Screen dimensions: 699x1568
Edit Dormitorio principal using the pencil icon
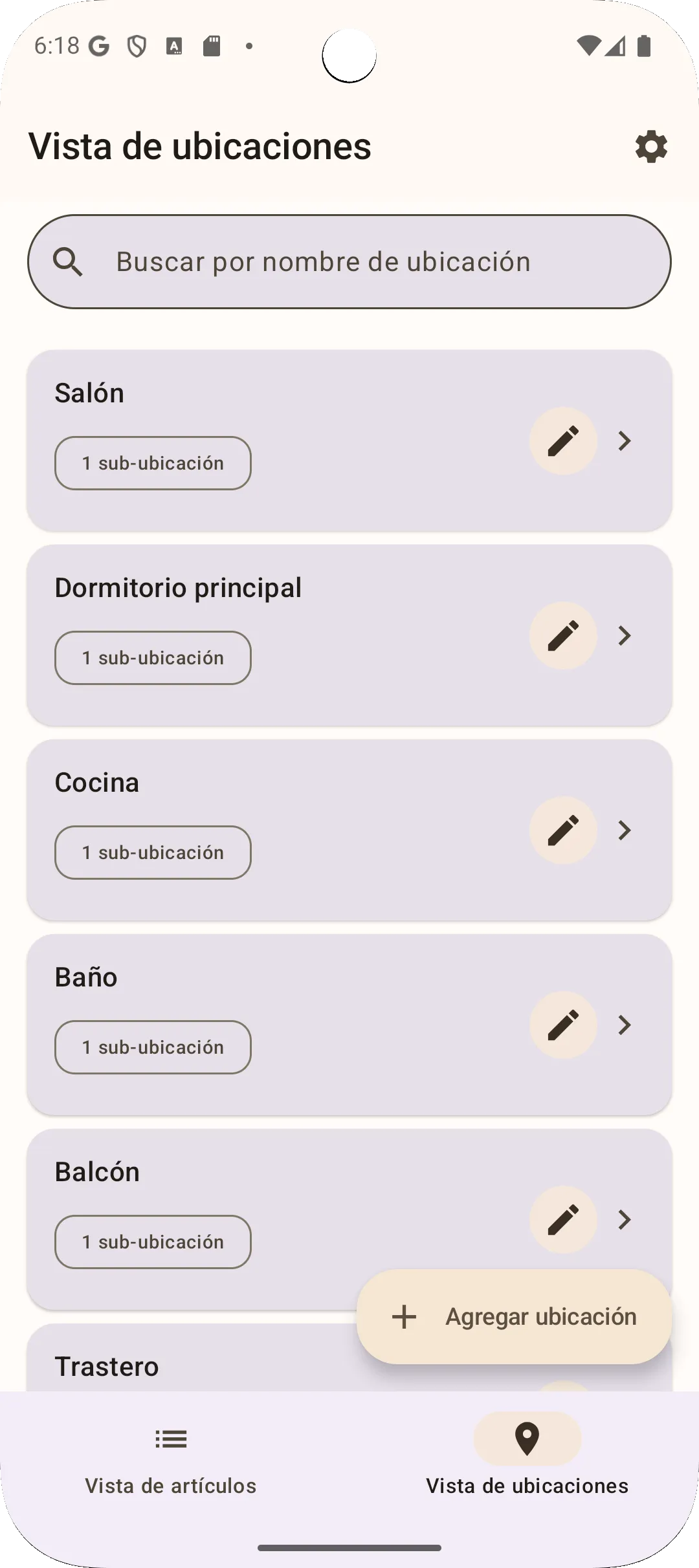point(562,635)
